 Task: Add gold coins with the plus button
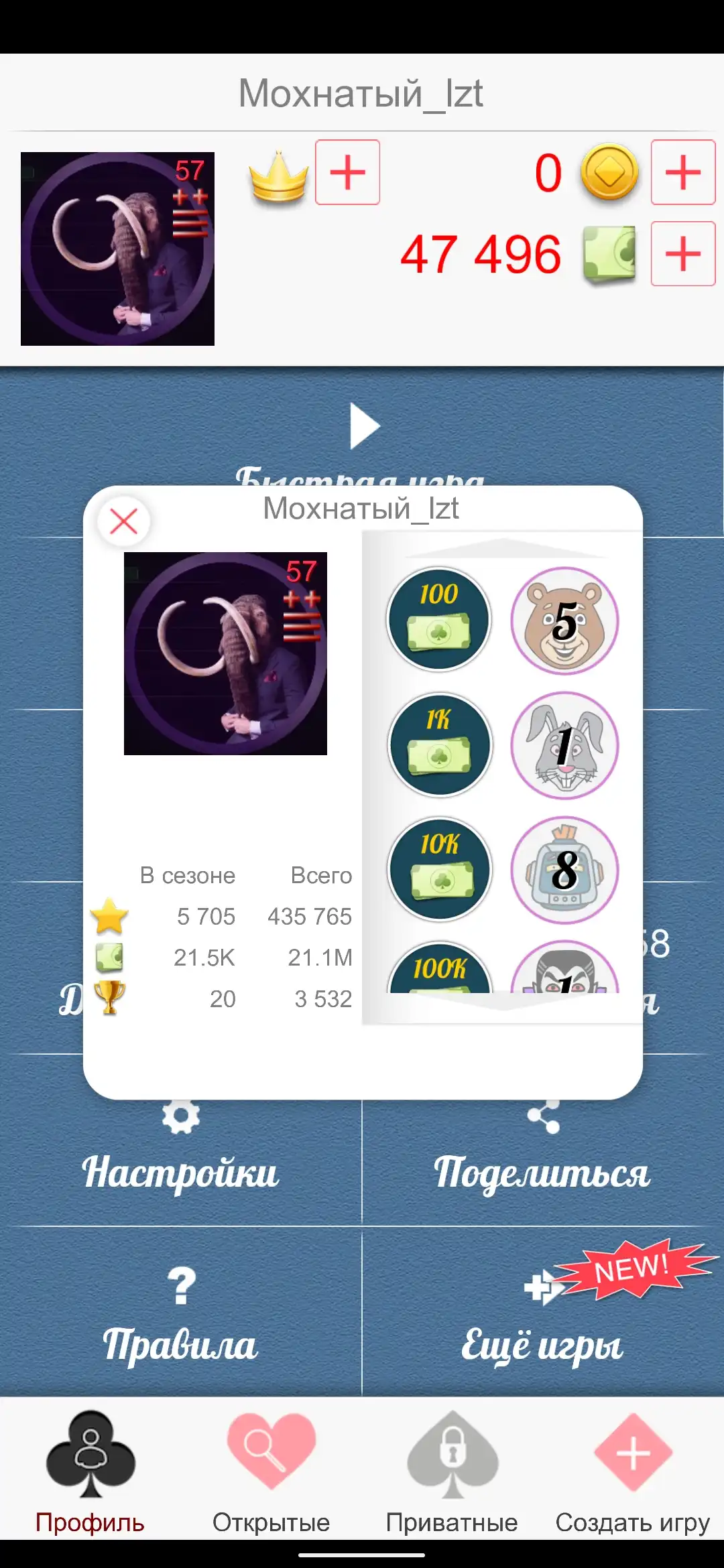[x=683, y=172]
